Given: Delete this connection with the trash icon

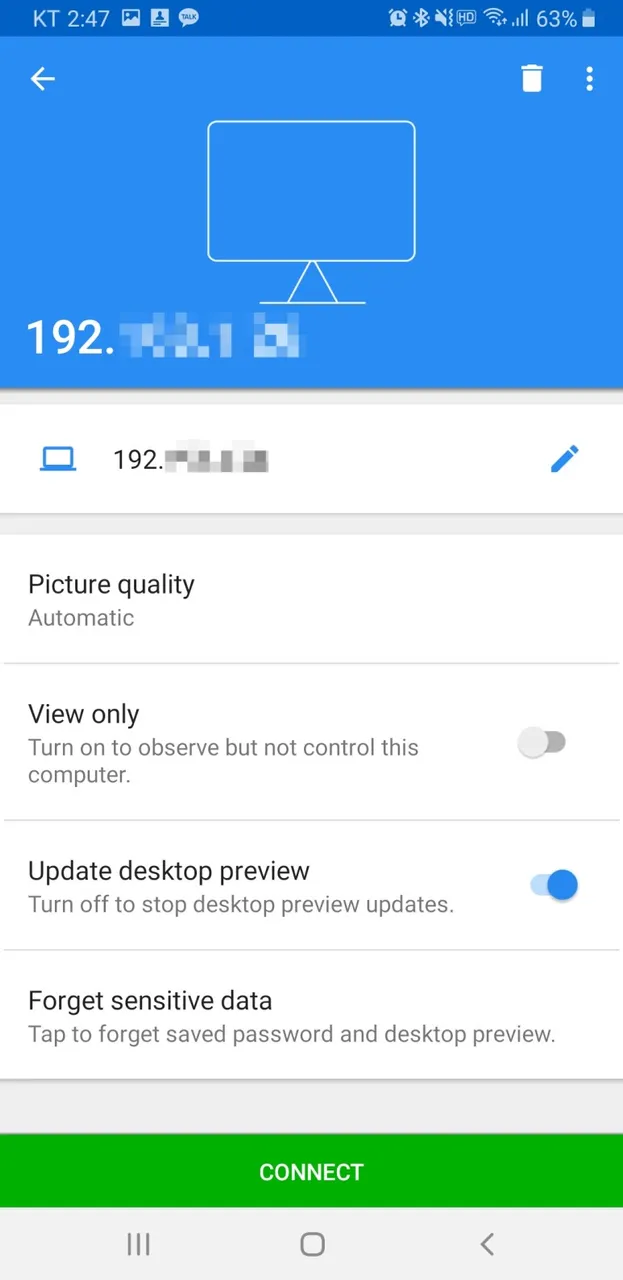Looking at the screenshot, I should tap(532, 78).
